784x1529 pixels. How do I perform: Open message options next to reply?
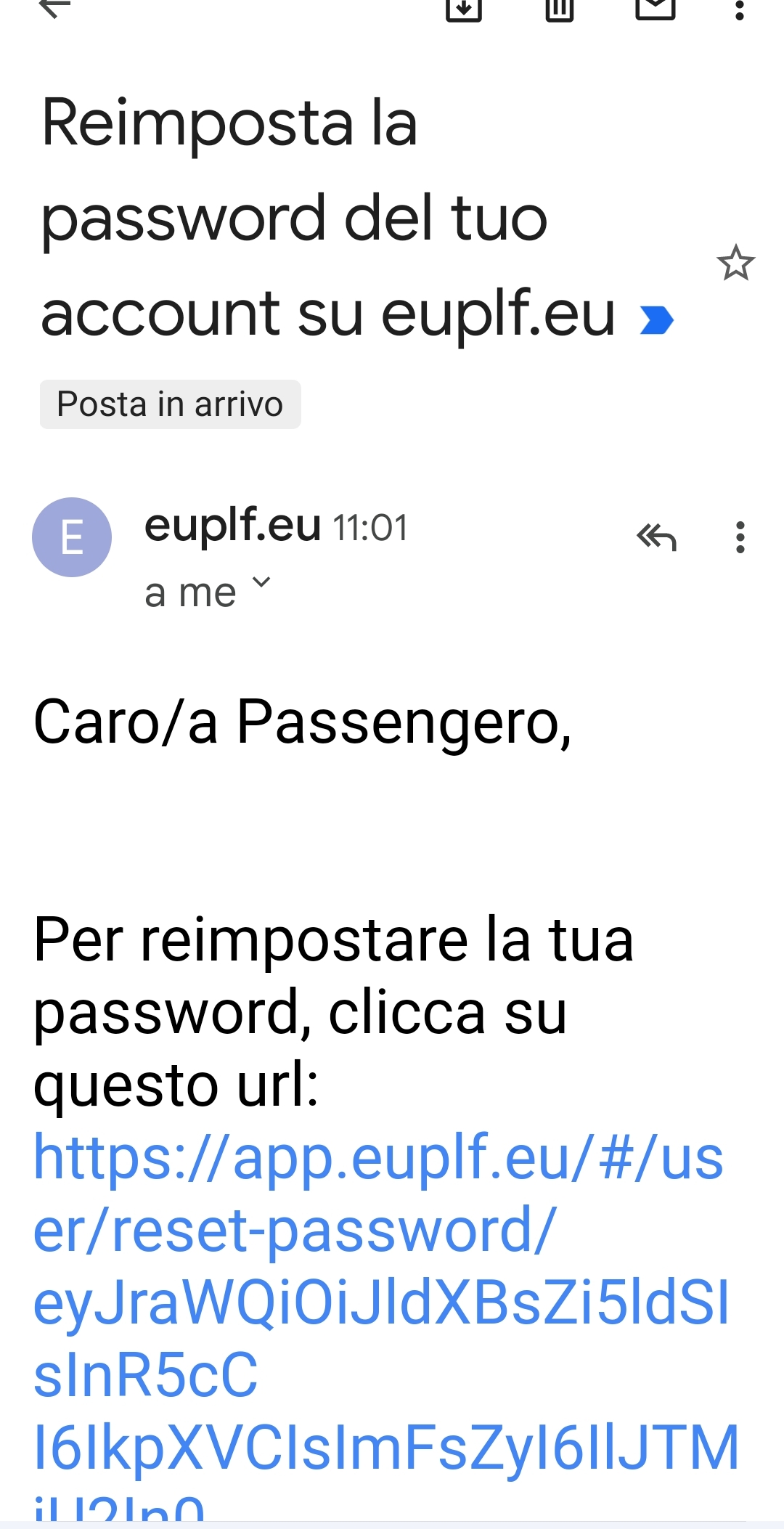click(740, 537)
